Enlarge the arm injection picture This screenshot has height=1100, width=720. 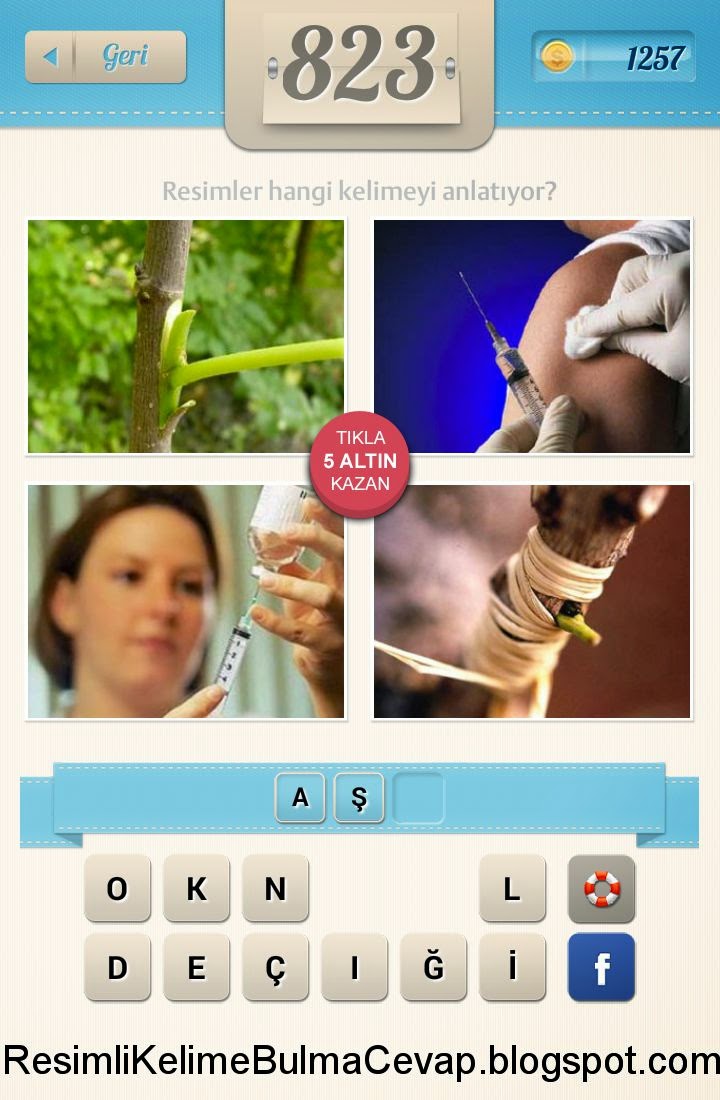(x=532, y=336)
